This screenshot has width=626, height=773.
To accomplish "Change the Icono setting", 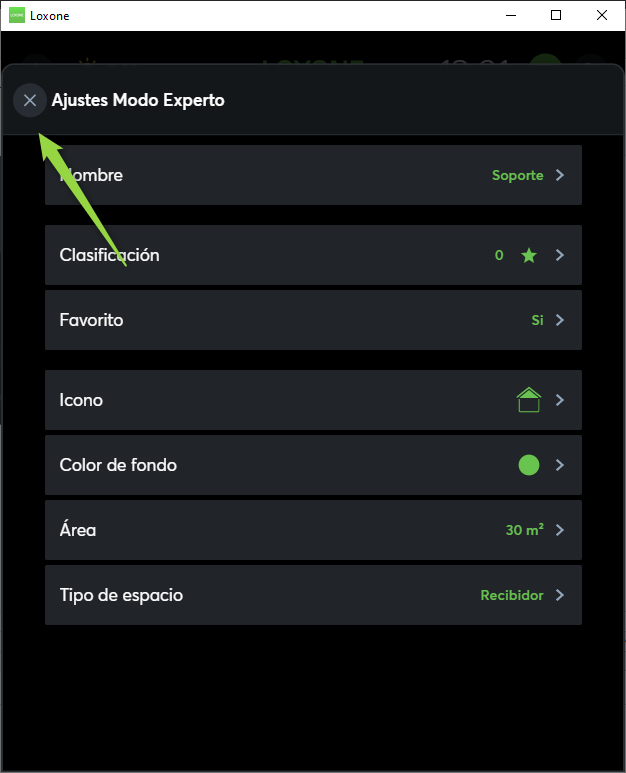I will point(313,400).
